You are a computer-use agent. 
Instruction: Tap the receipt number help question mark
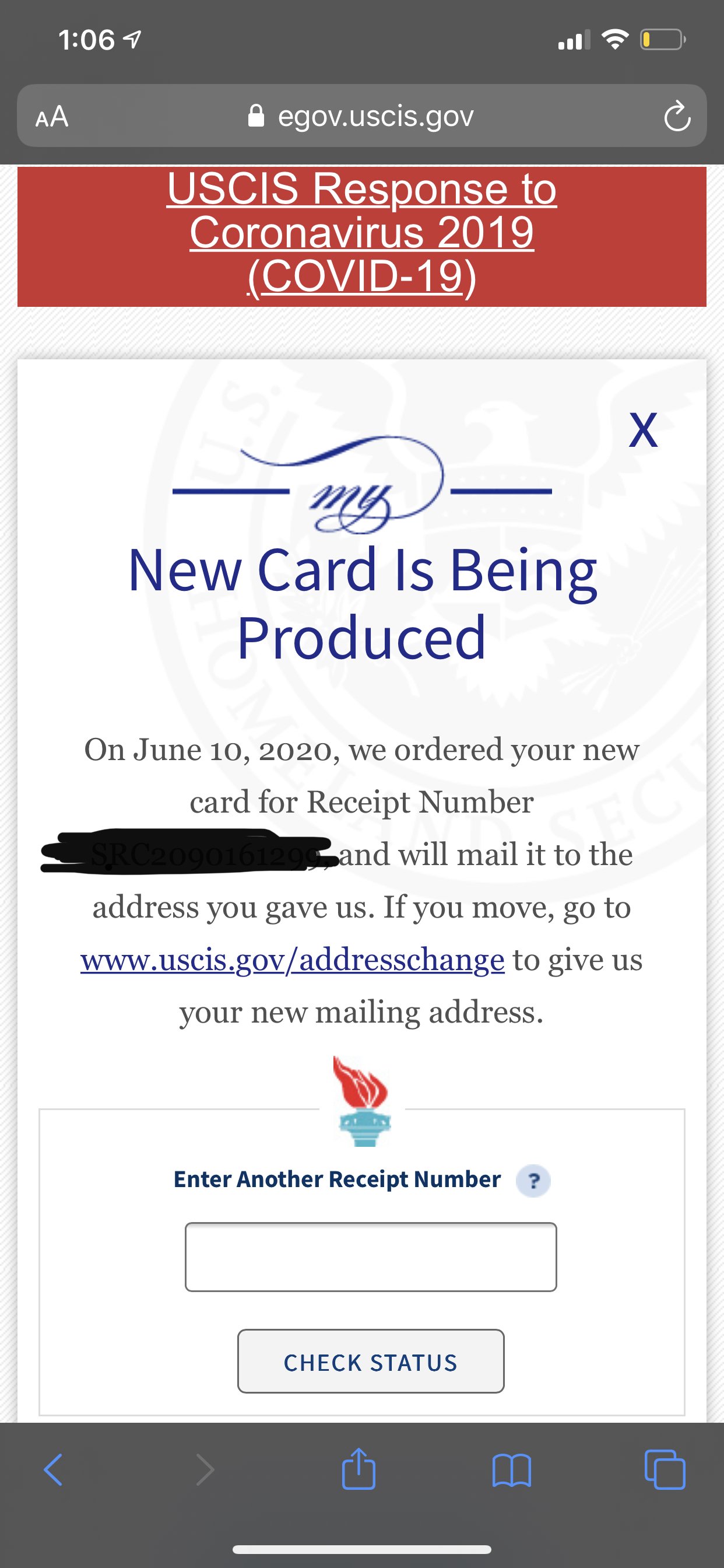point(533,1181)
